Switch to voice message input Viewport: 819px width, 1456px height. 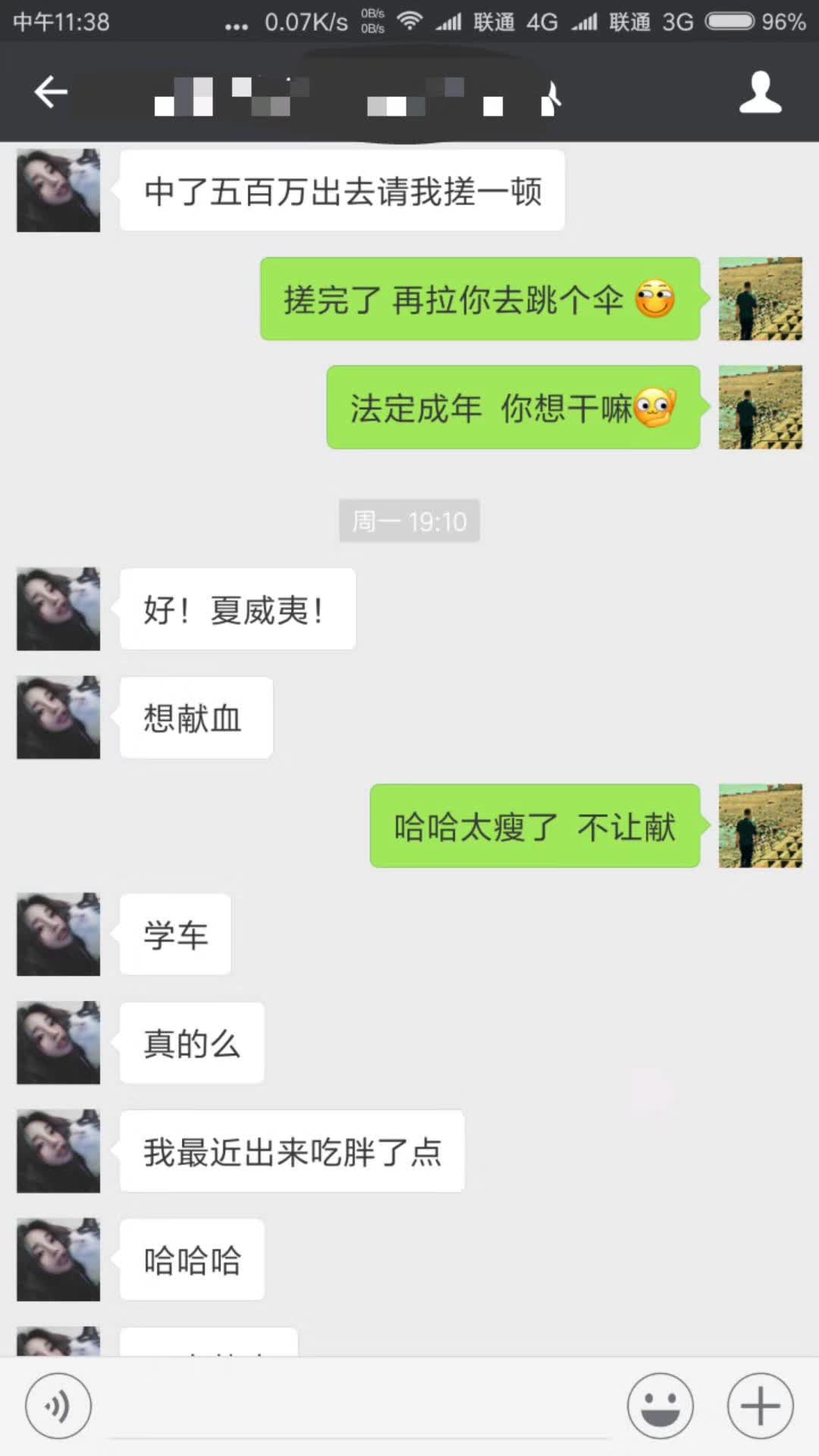[58, 1405]
